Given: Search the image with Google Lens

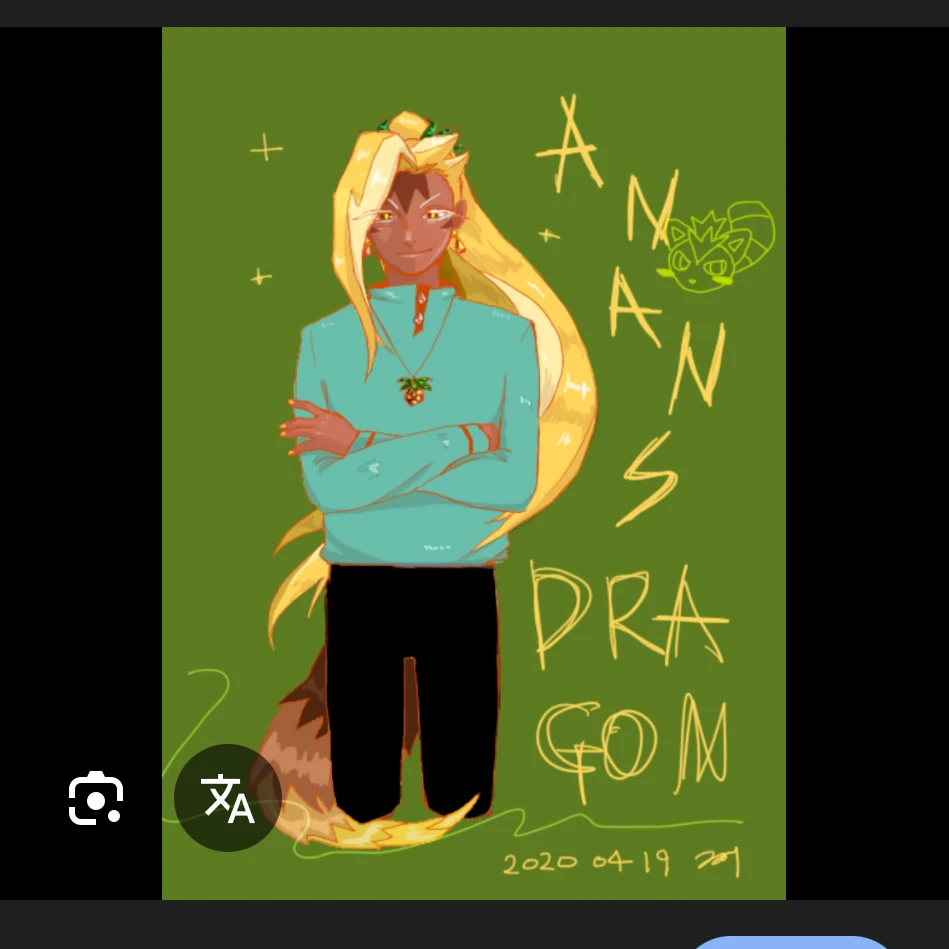Looking at the screenshot, I should [x=95, y=798].
